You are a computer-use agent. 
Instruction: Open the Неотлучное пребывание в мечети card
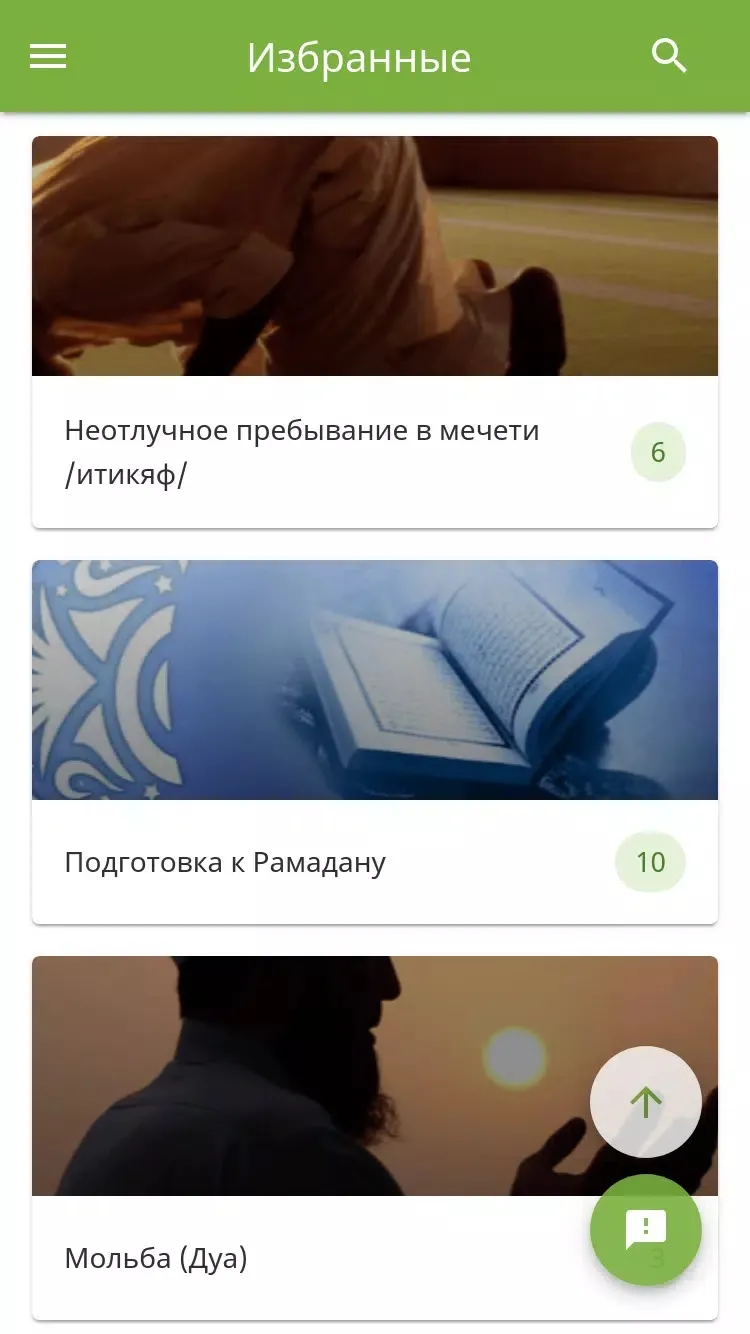pyautogui.click(x=375, y=332)
